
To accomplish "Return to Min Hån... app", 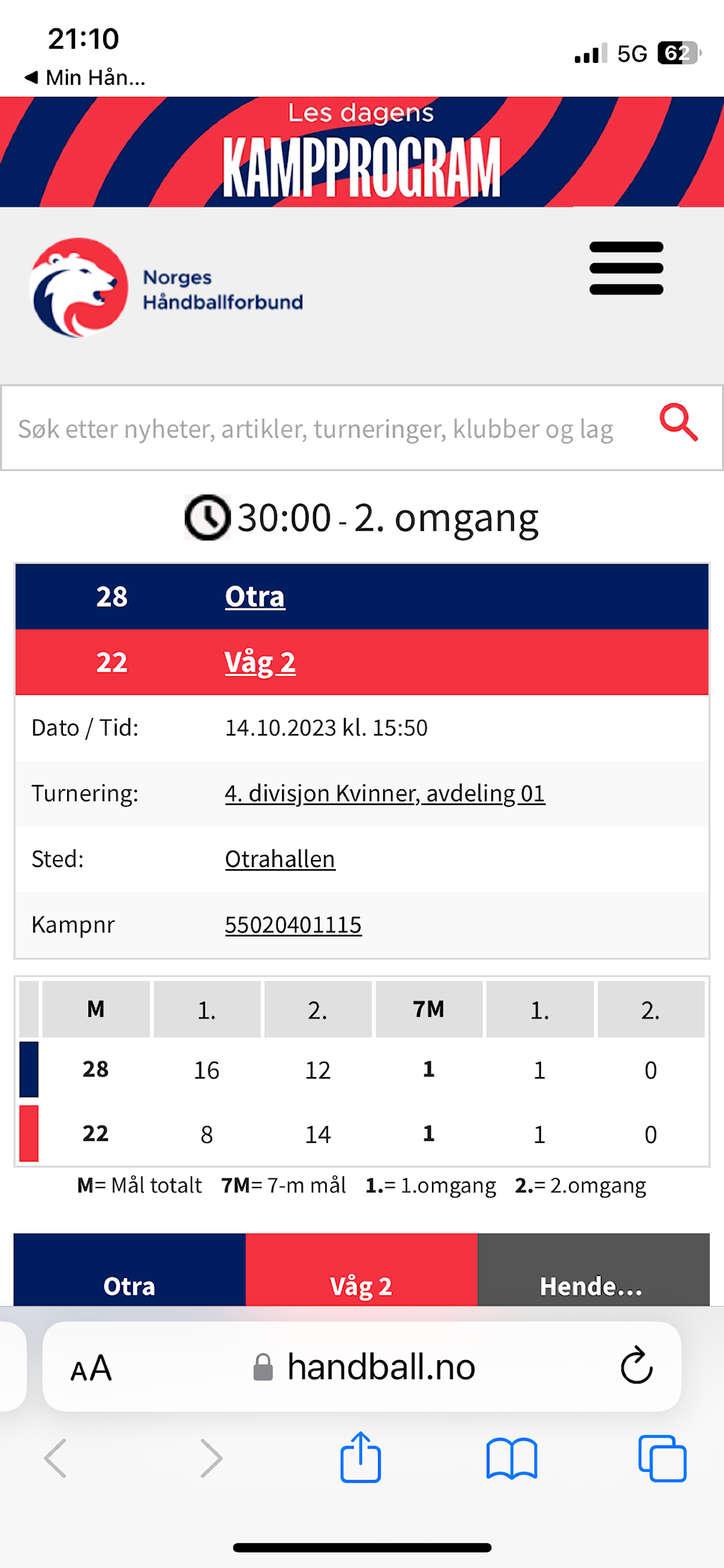I will (x=86, y=77).
